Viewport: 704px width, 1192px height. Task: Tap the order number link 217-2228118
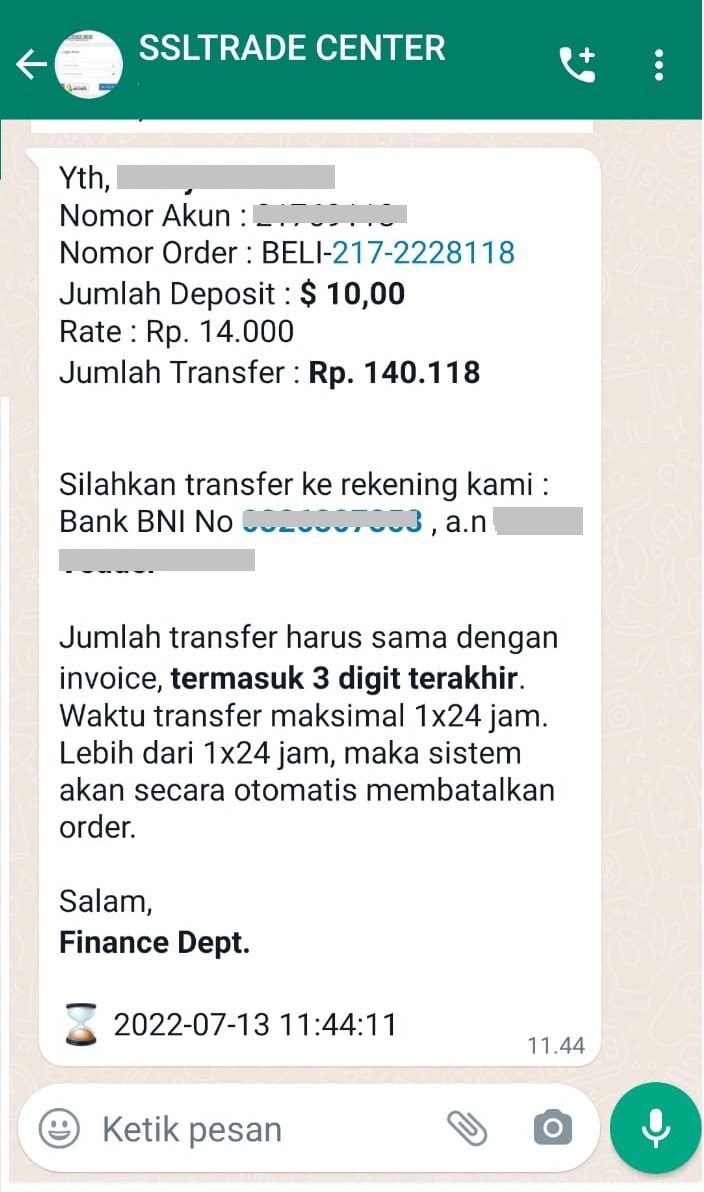click(423, 253)
